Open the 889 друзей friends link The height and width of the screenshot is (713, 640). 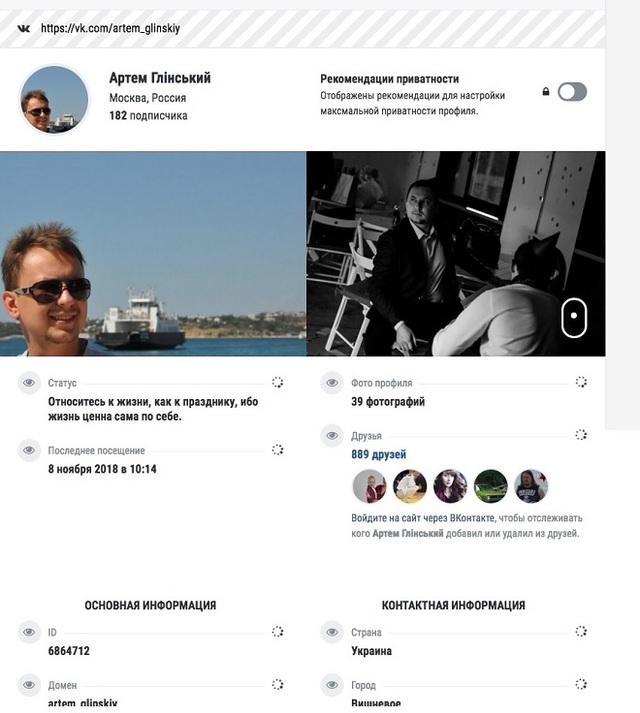[x=379, y=454]
